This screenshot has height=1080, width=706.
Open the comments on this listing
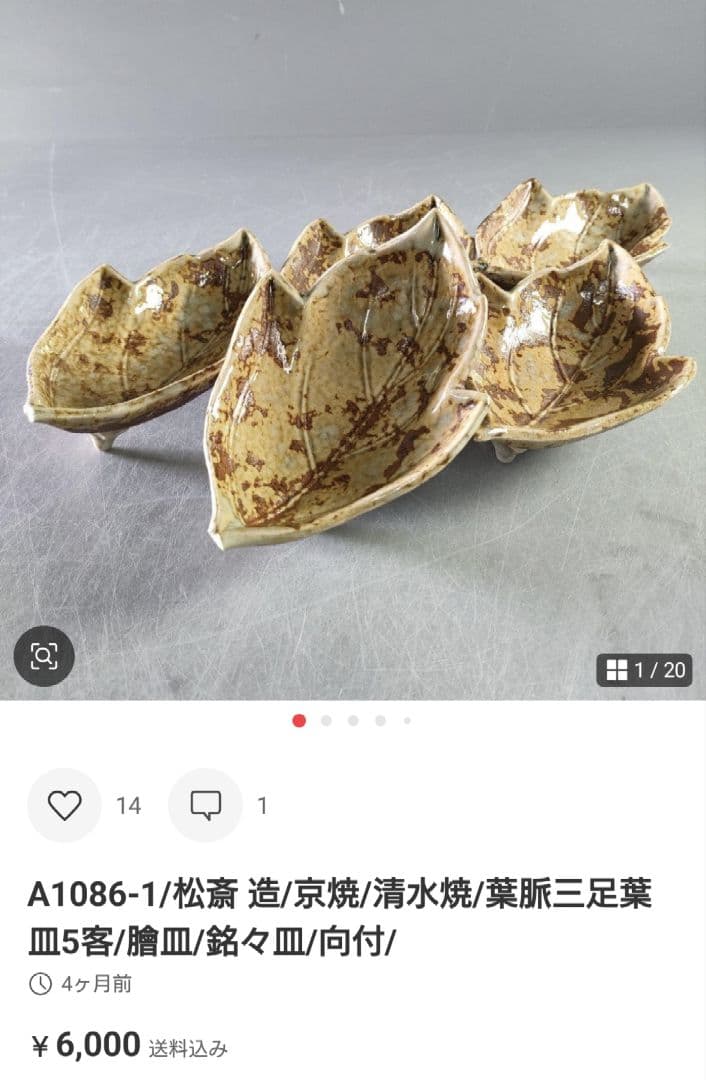coord(205,805)
